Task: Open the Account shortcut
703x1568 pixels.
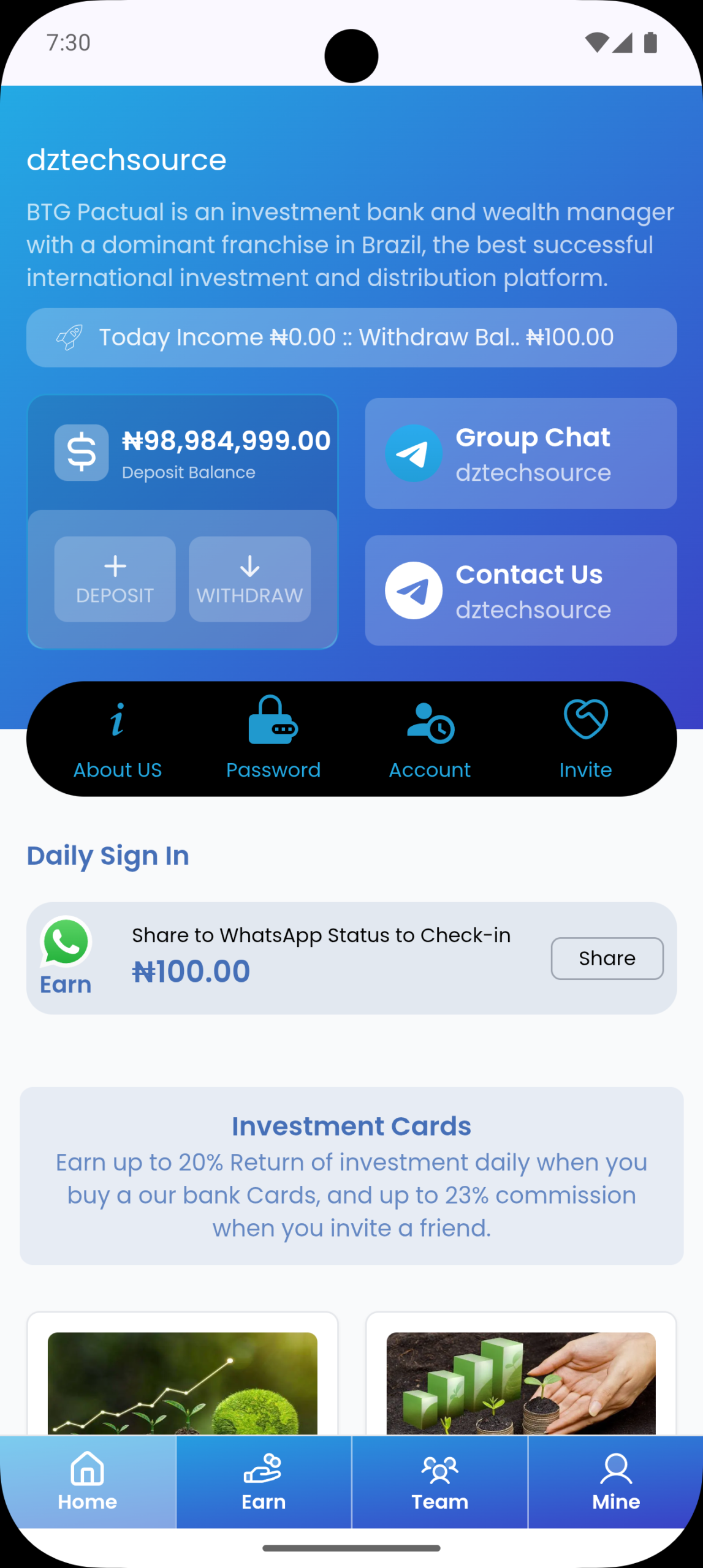Action: coord(430,740)
